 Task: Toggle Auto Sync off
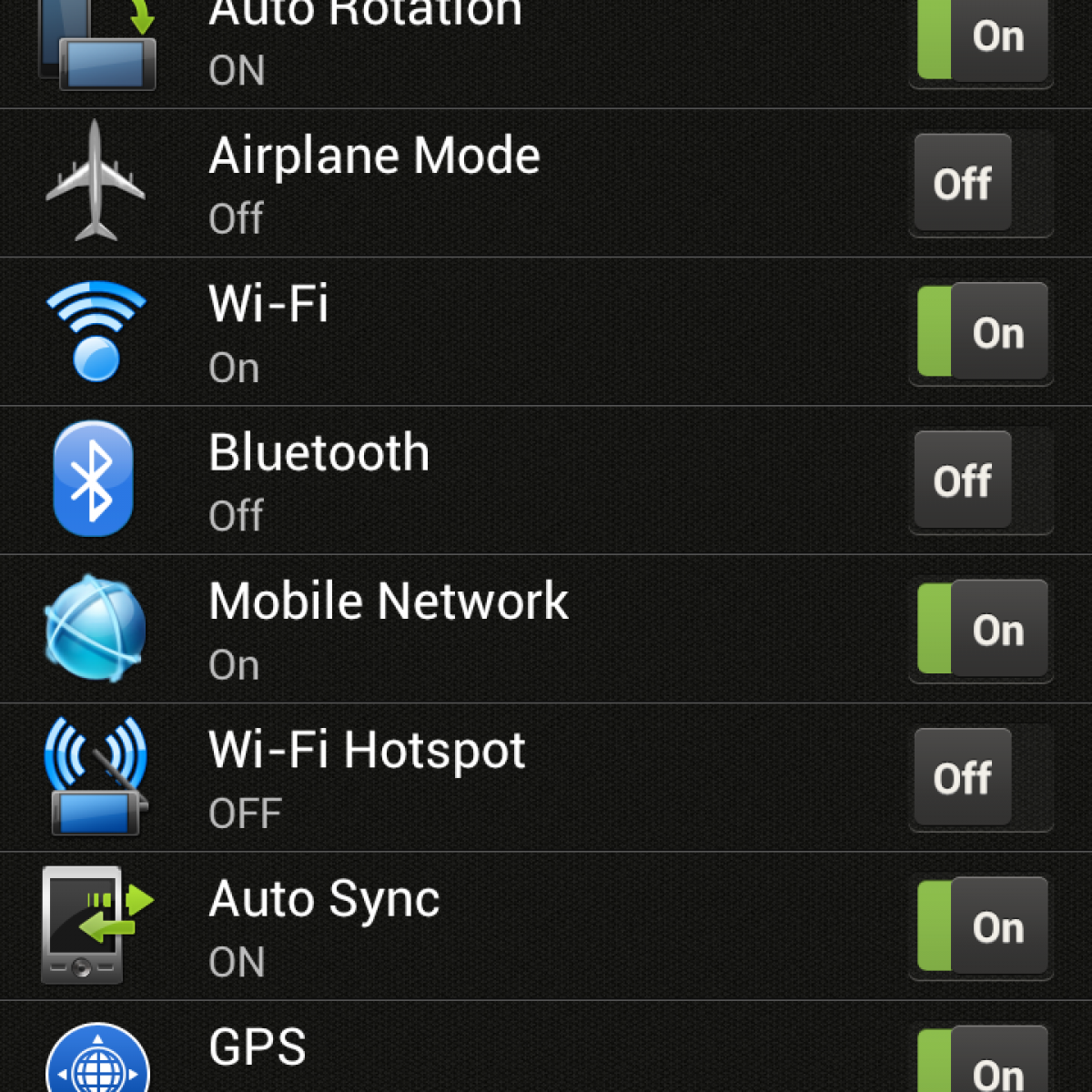tap(982, 925)
